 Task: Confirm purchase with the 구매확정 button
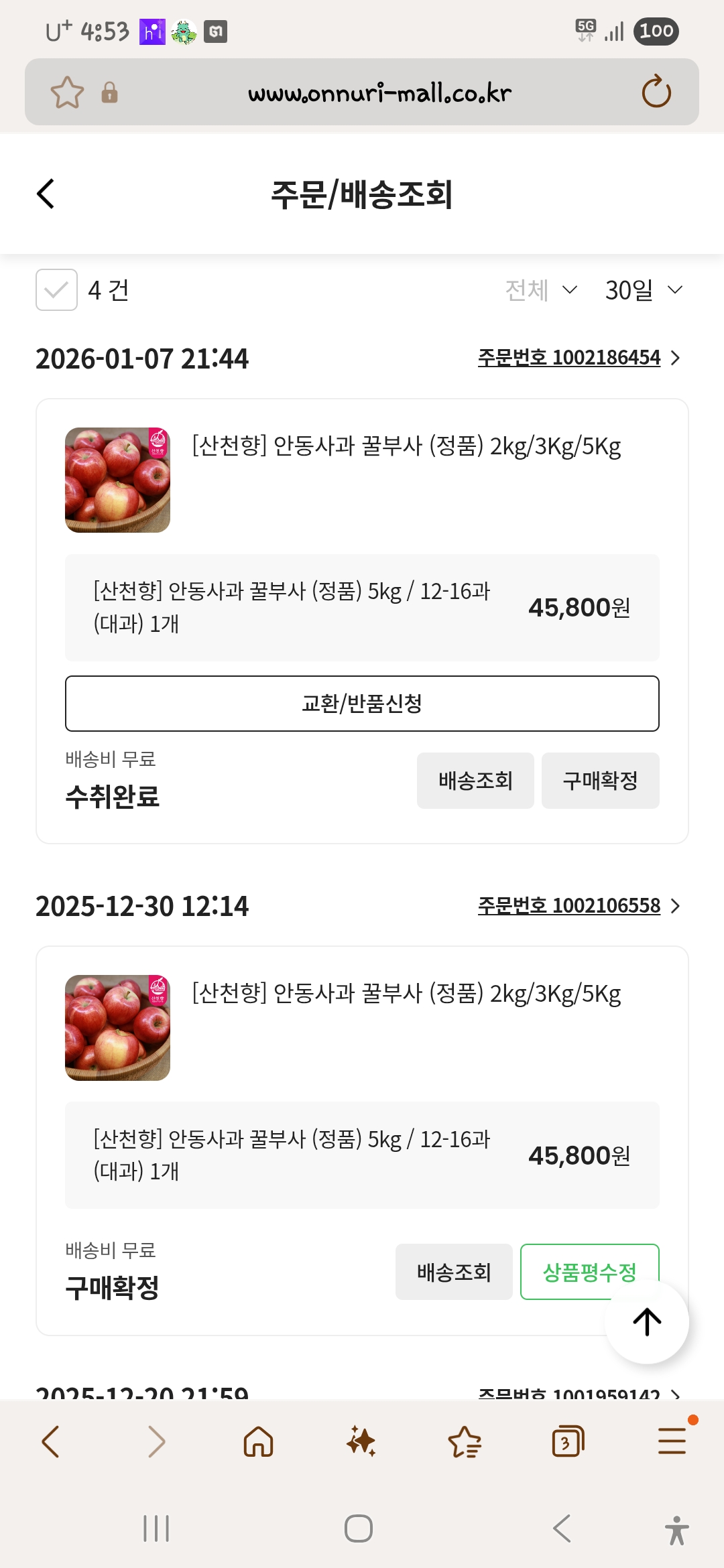[x=600, y=781]
